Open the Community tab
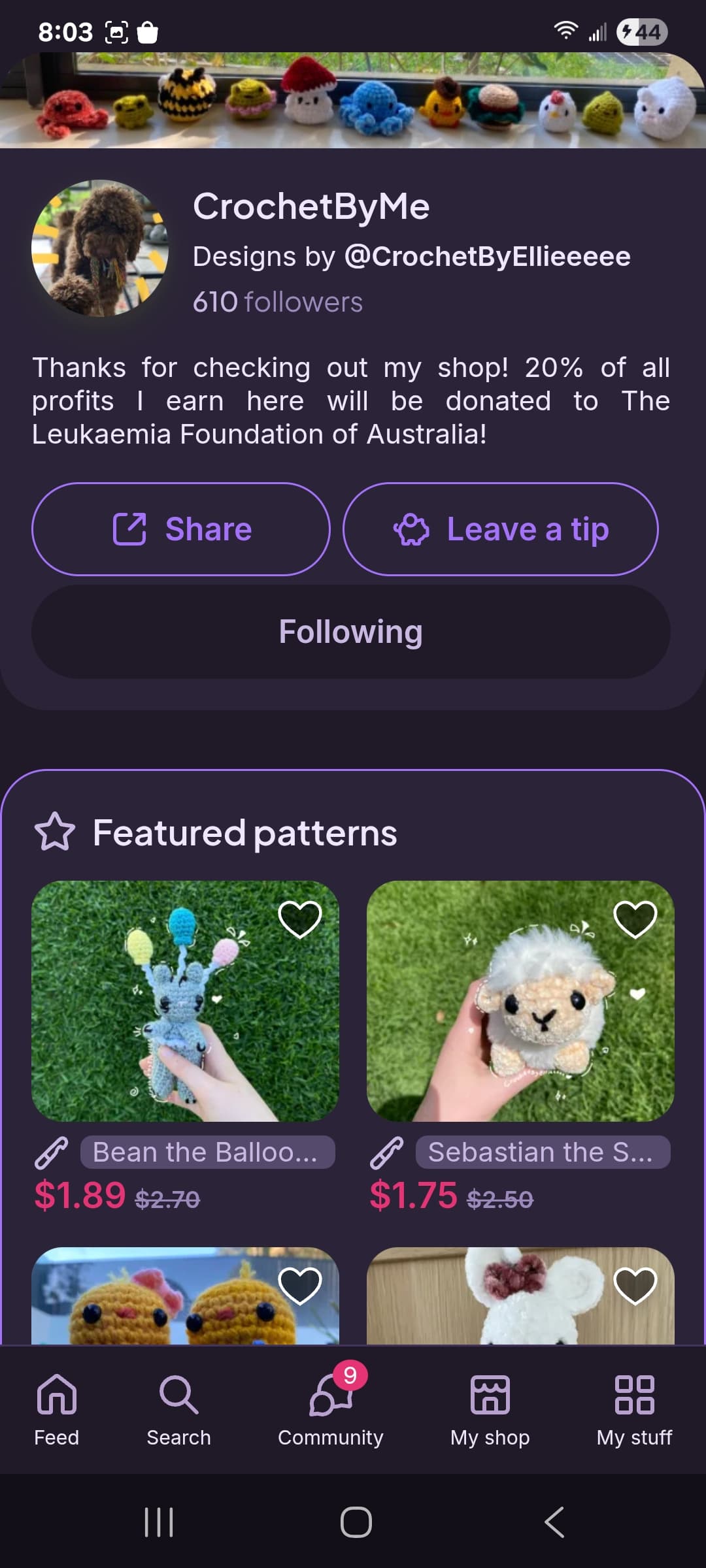The width and height of the screenshot is (706, 1568). pyautogui.click(x=330, y=1409)
